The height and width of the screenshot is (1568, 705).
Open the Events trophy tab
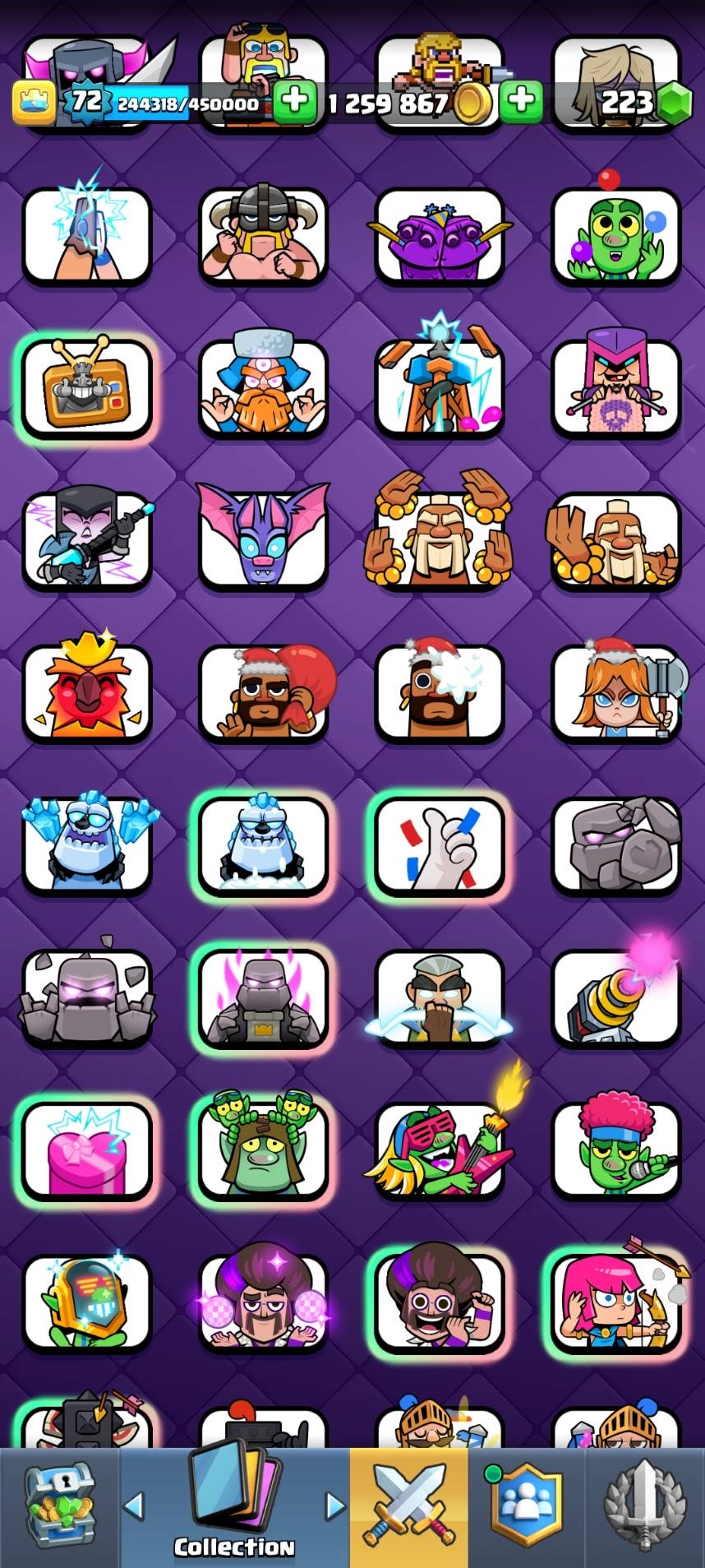(x=645, y=1506)
